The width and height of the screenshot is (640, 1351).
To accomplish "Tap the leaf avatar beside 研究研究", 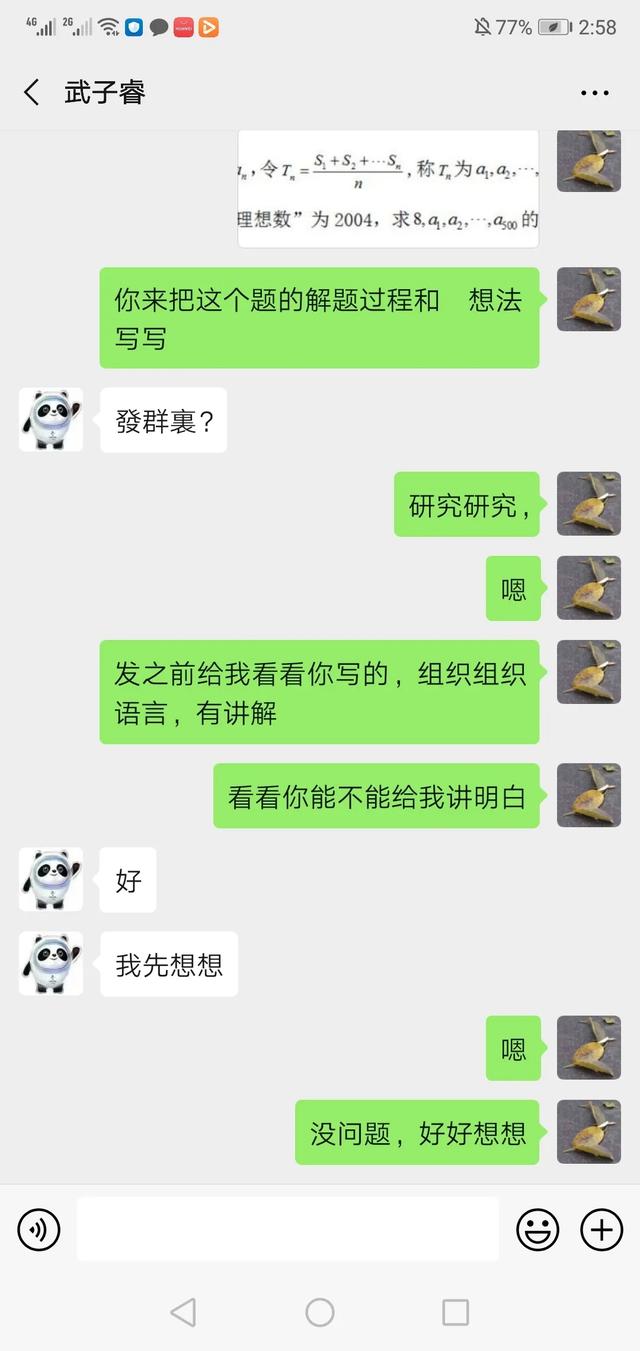I will 589,504.
